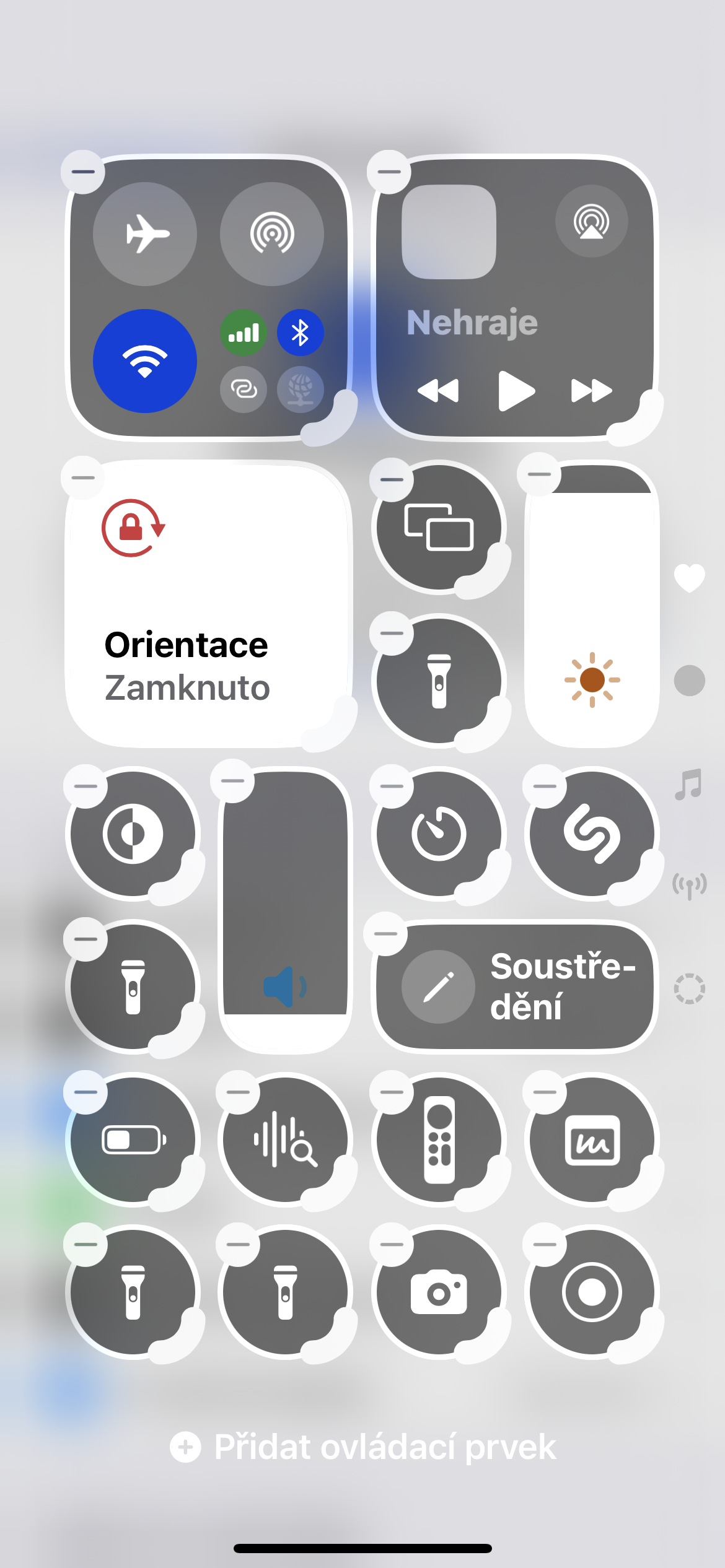The image size is (725, 1568).
Task: Remove the Shazam control with its minus badge
Action: coord(545,786)
